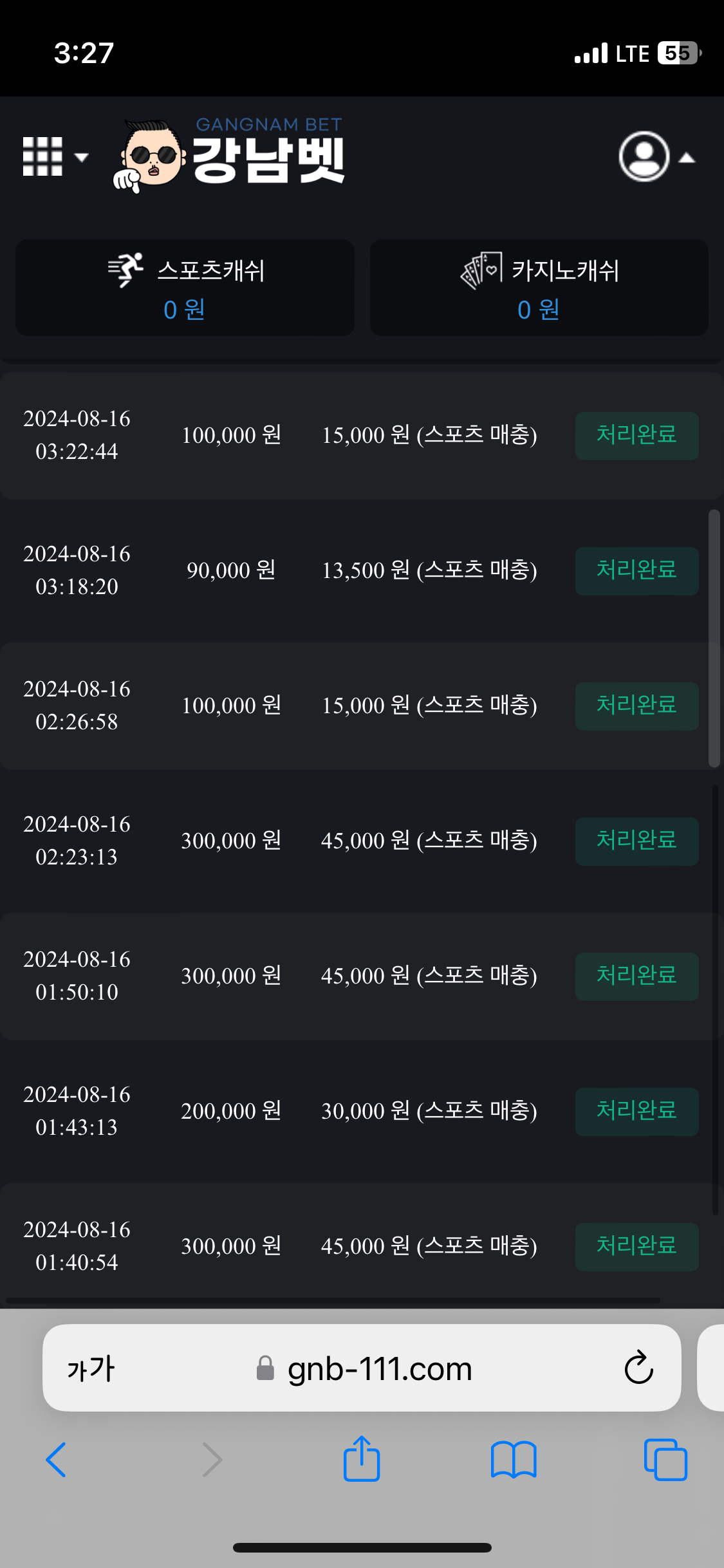Open the grid menu dropdown
The image size is (724, 1568).
pyautogui.click(x=54, y=156)
